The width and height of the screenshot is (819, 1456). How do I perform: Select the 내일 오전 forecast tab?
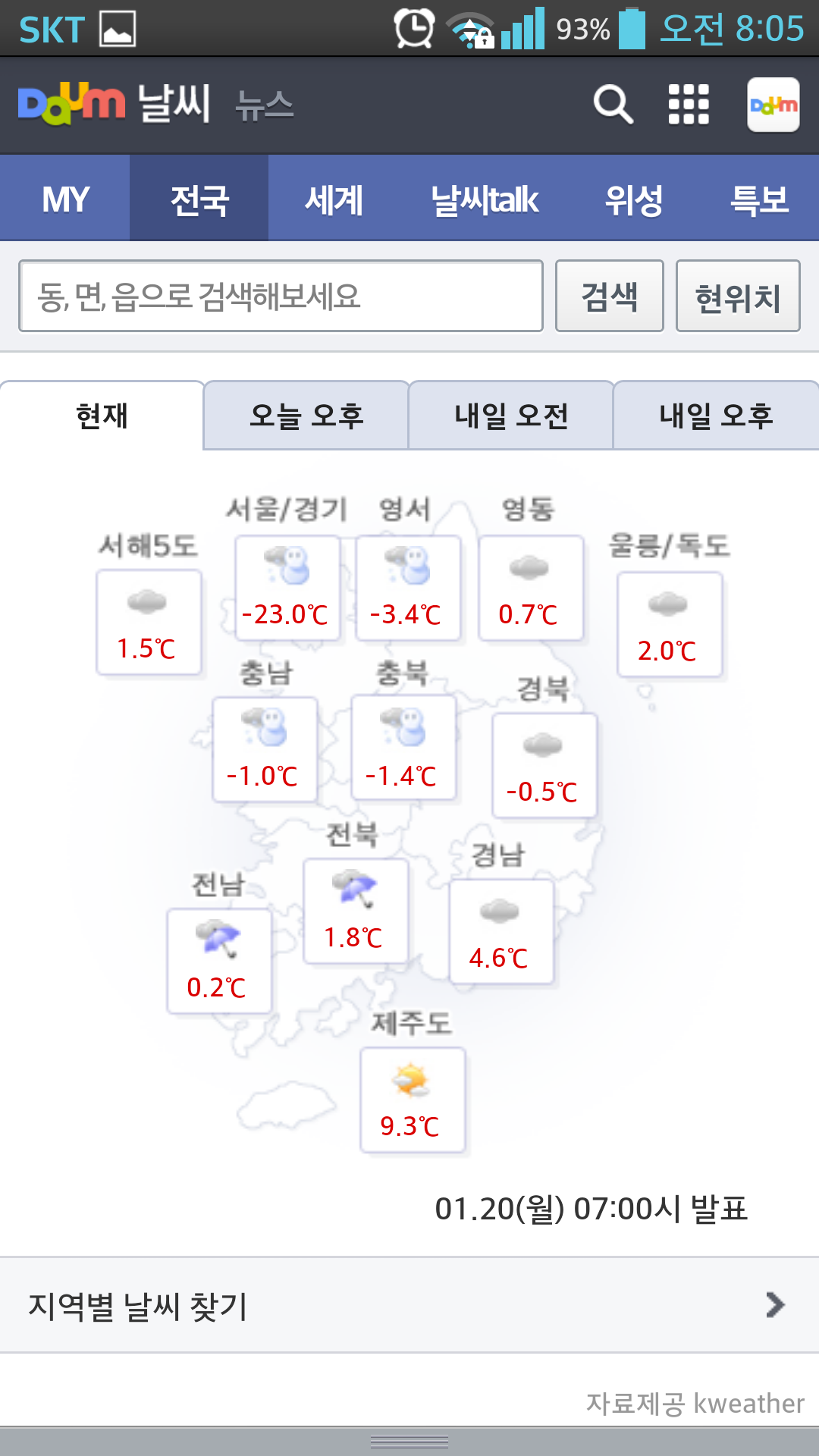tap(511, 416)
